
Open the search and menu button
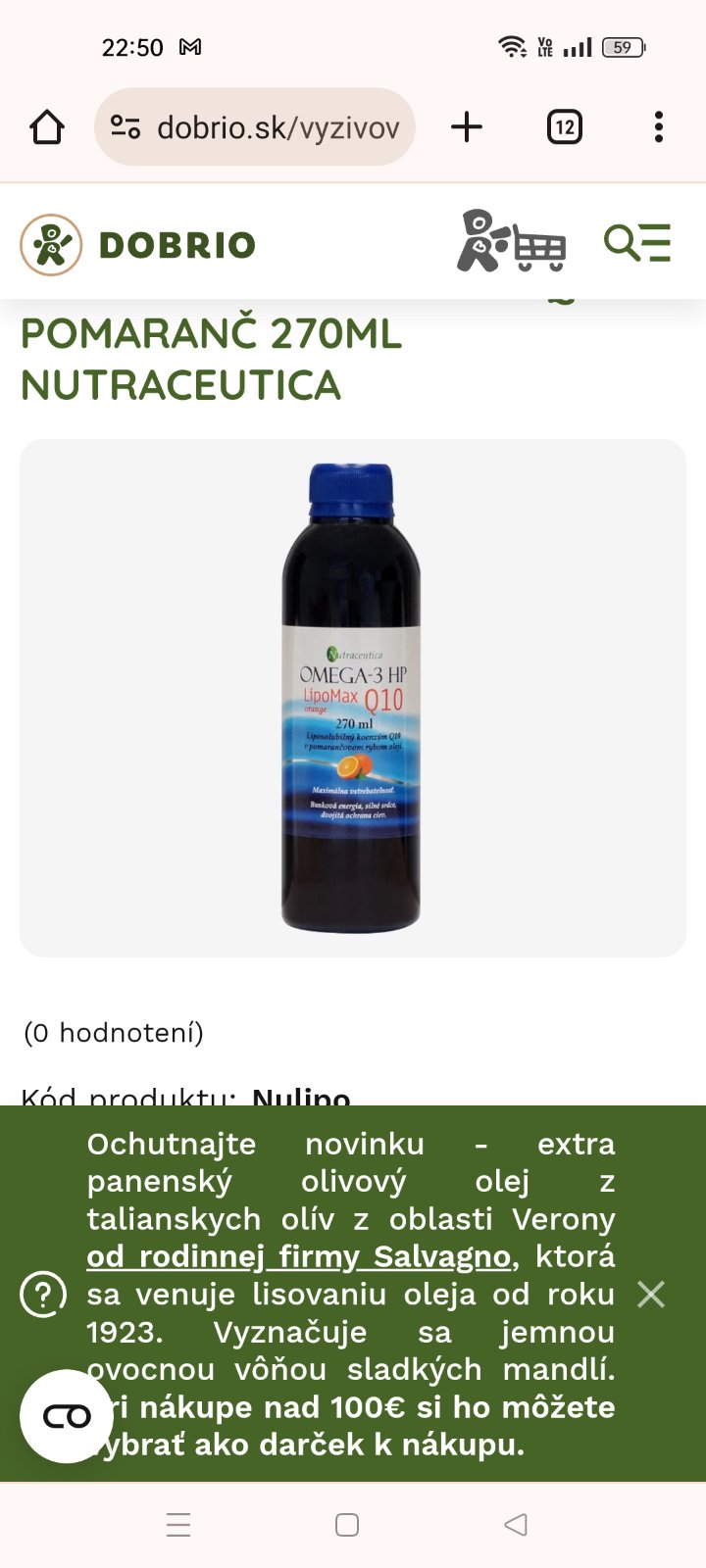637,242
